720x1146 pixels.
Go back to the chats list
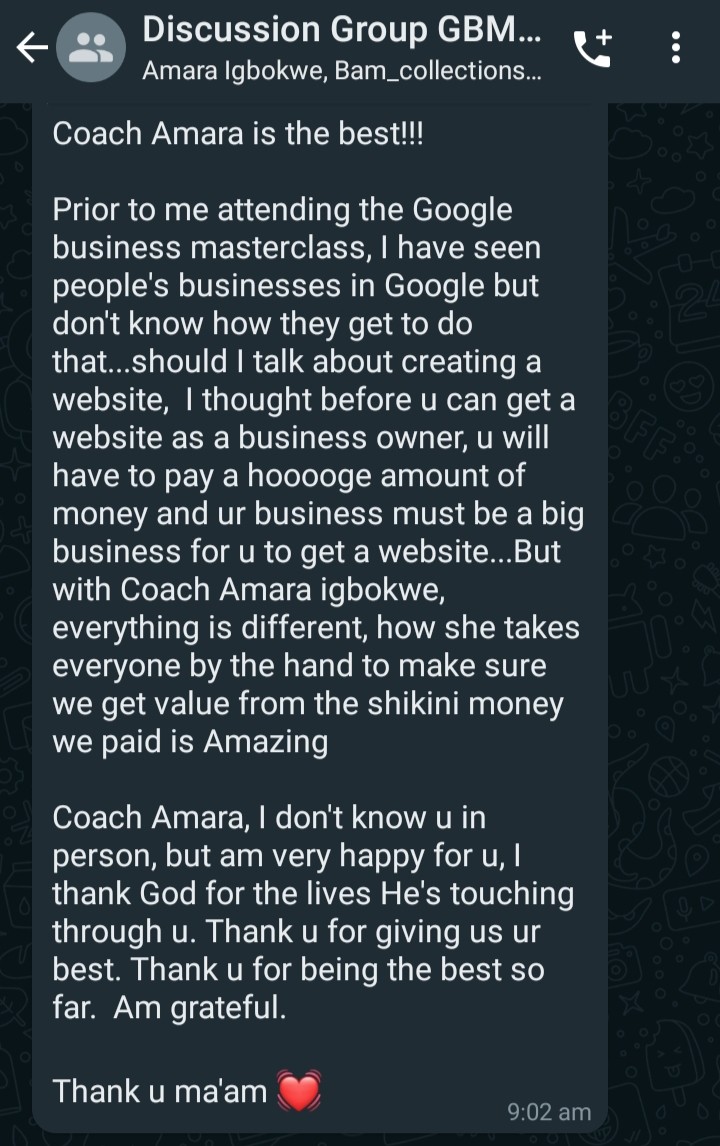tap(31, 48)
